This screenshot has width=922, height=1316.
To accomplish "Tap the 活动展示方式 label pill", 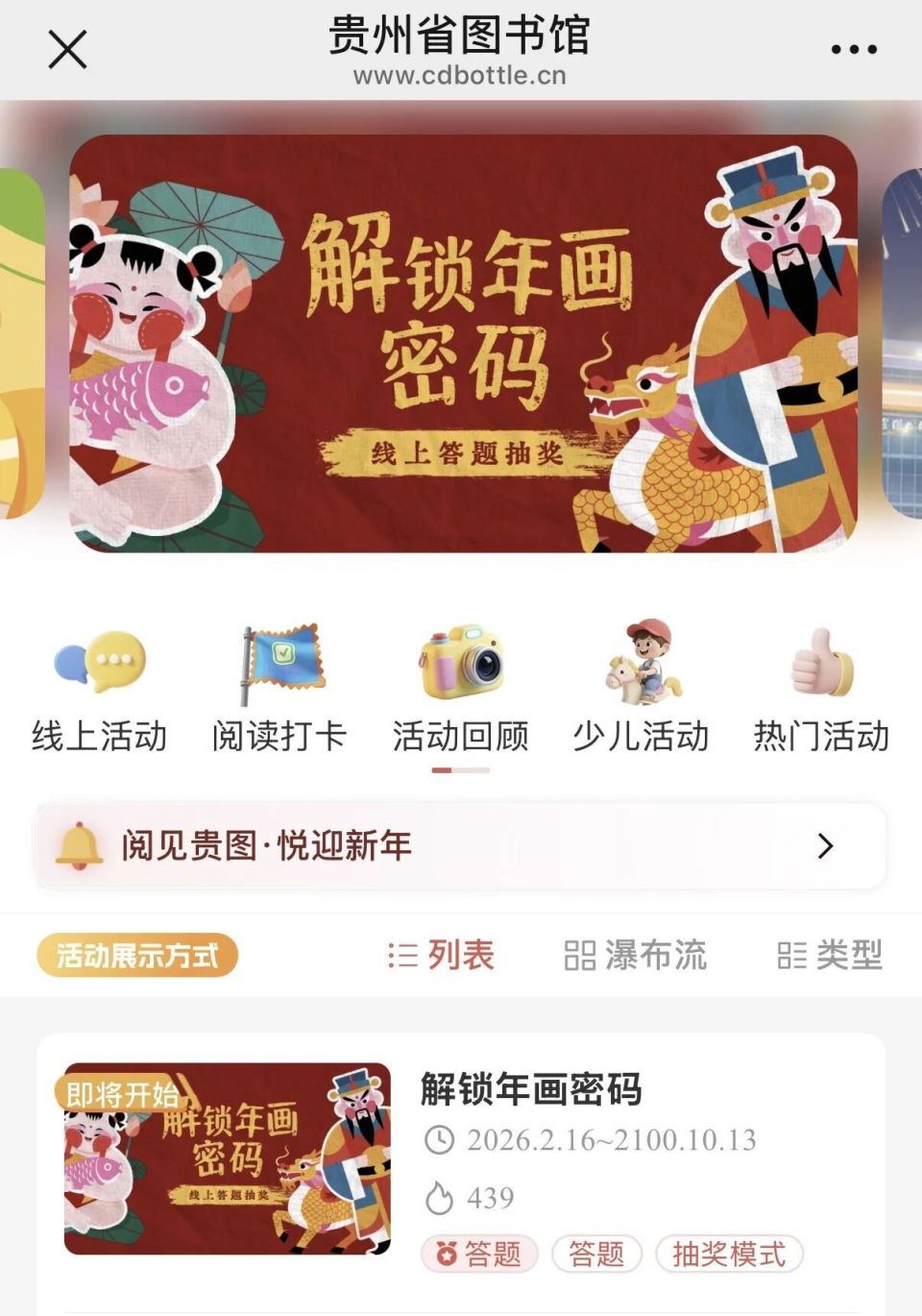I will pyautogui.click(x=137, y=955).
